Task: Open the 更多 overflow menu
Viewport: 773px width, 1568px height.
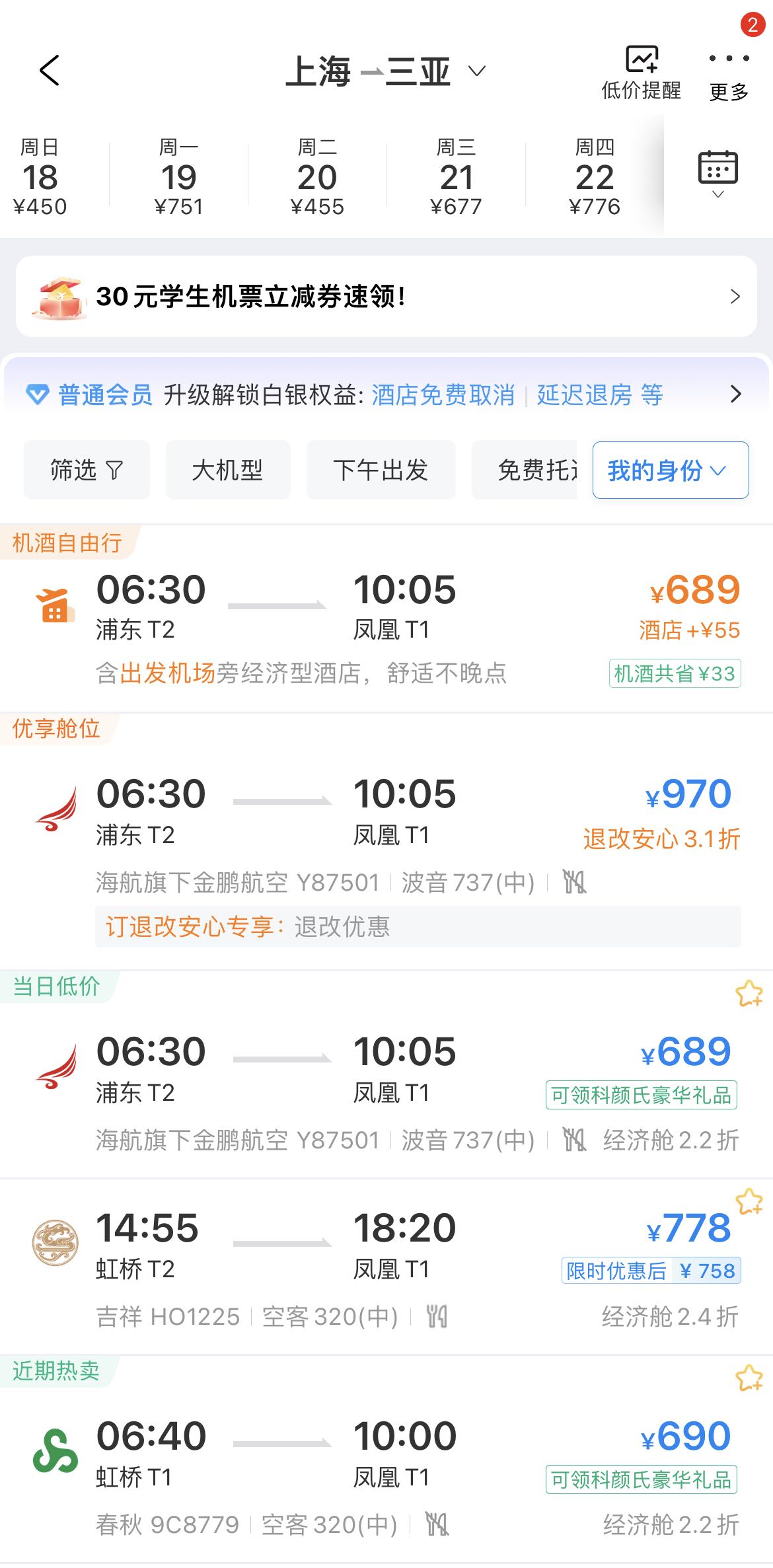Action: [x=729, y=71]
